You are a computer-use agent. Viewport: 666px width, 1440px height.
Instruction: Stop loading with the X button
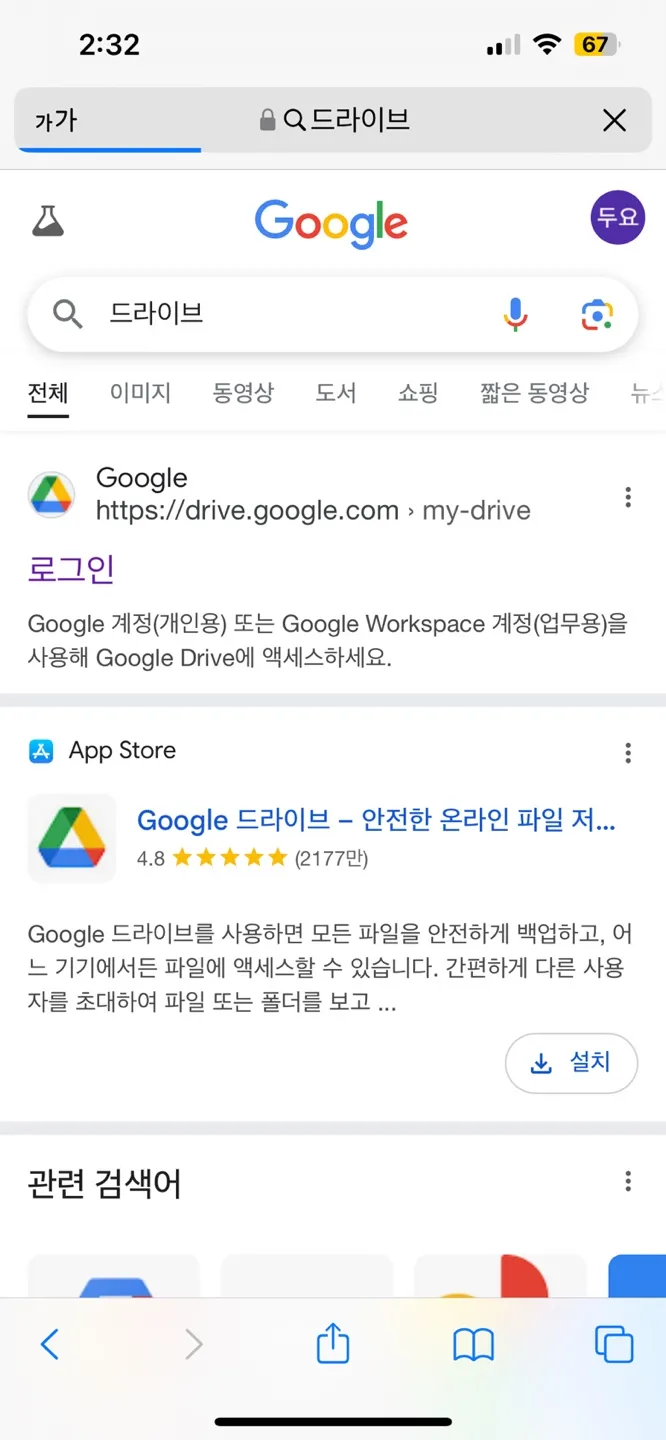(x=614, y=121)
